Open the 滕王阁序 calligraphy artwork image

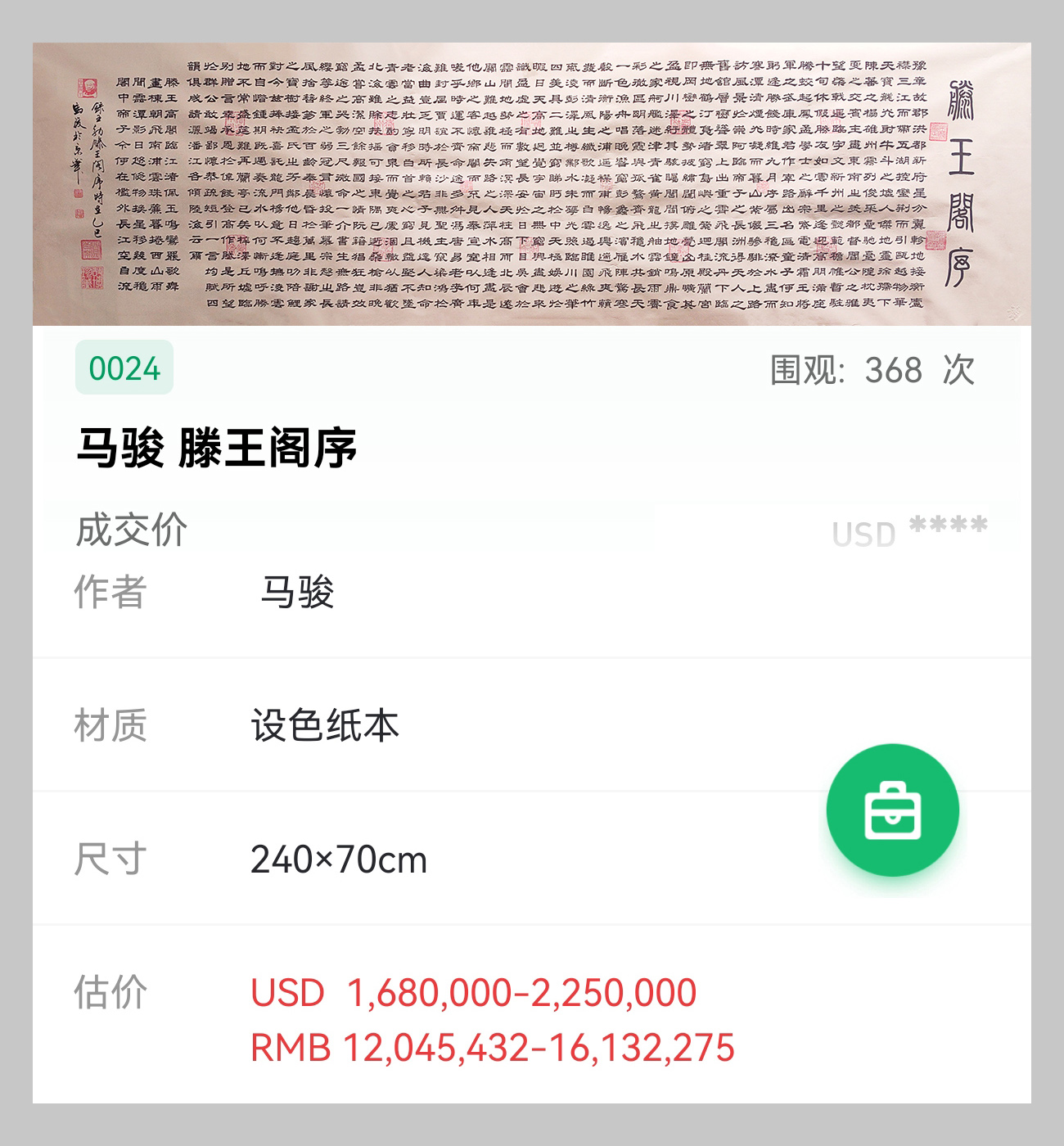tap(532, 184)
